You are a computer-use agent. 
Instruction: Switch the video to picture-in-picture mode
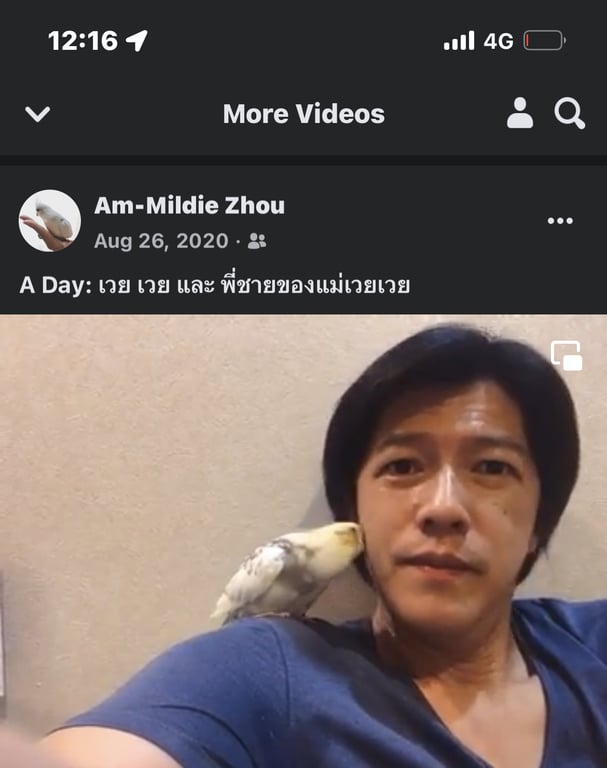click(x=567, y=356)
